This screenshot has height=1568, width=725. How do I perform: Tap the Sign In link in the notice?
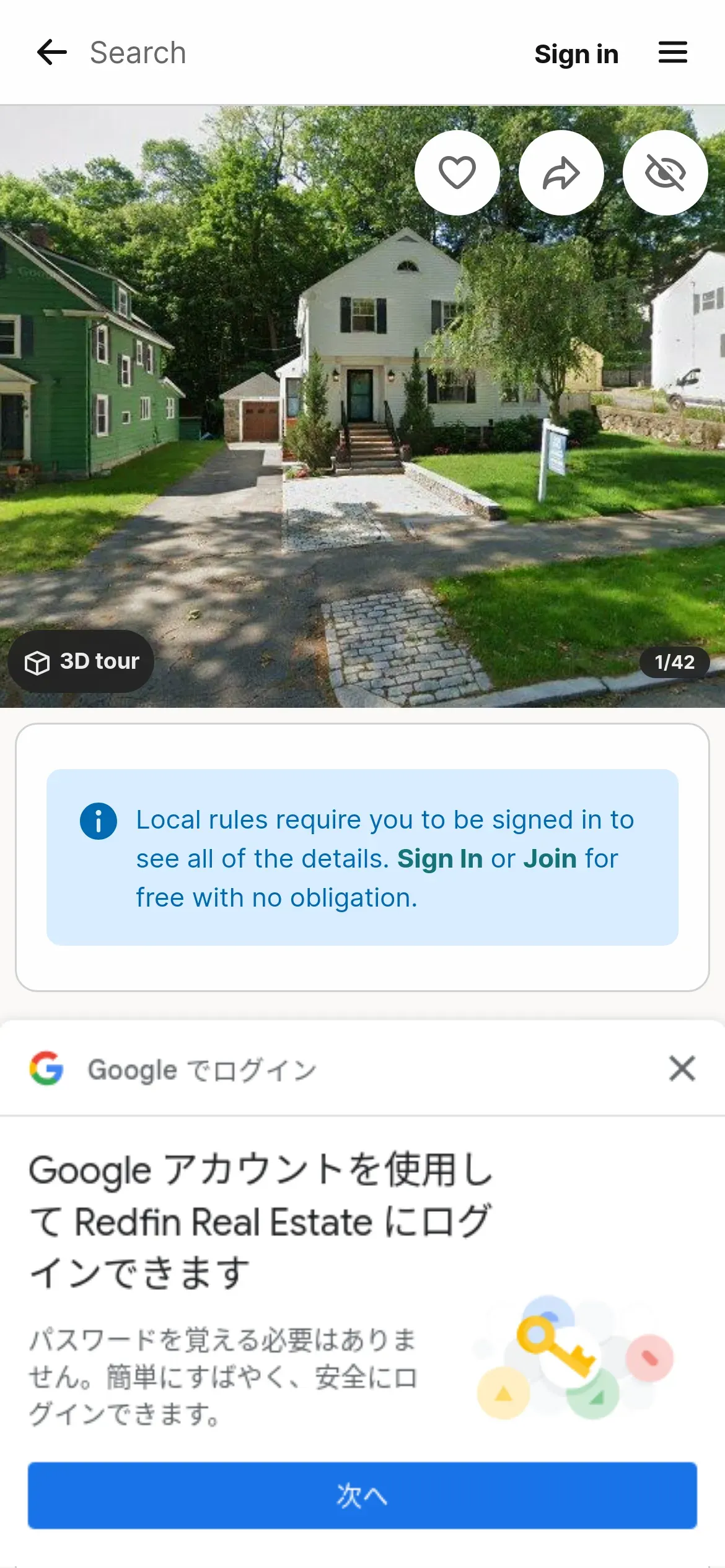tap(439, 859)
